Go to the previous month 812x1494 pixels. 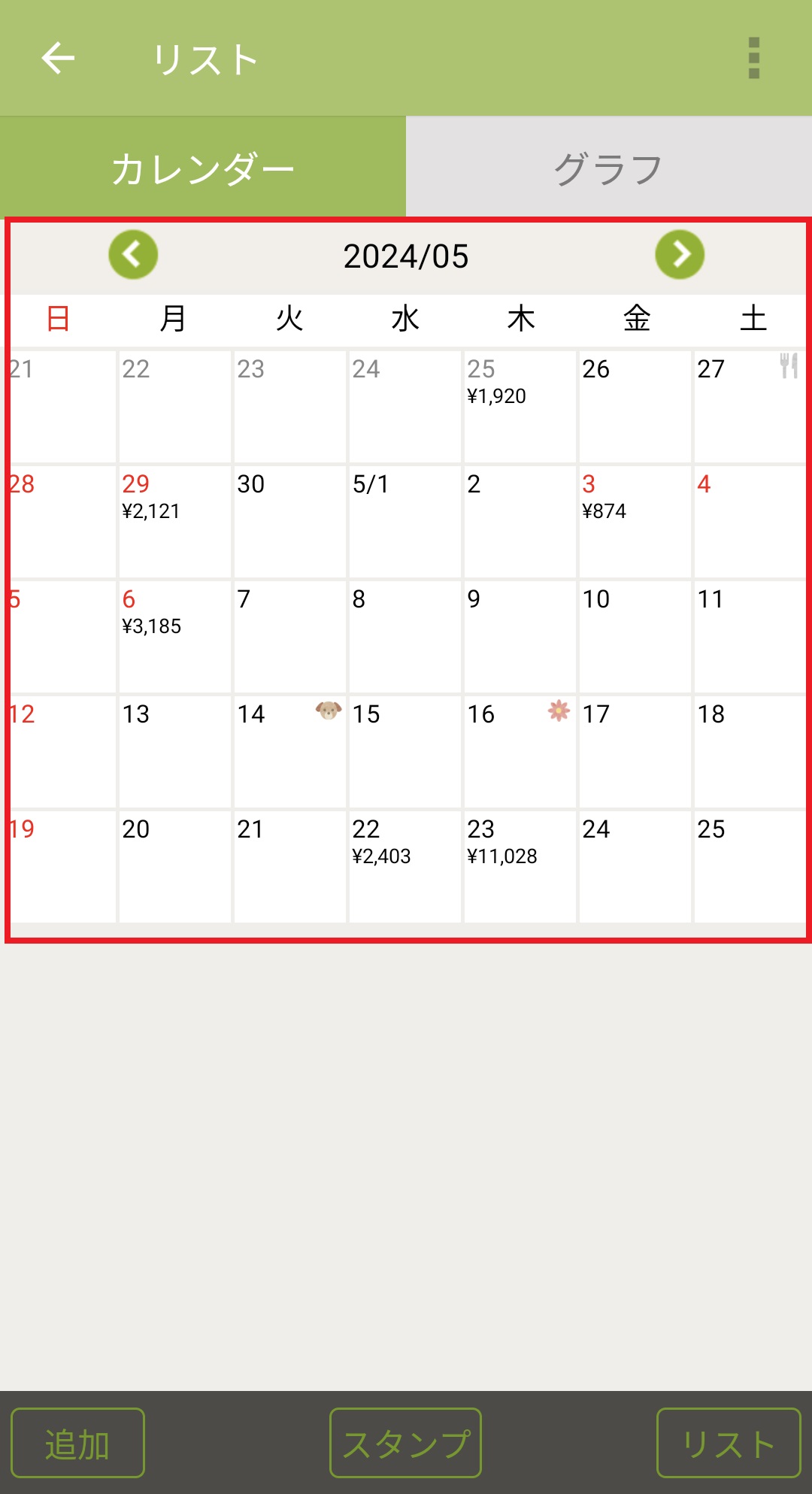(x=133, y=255)
